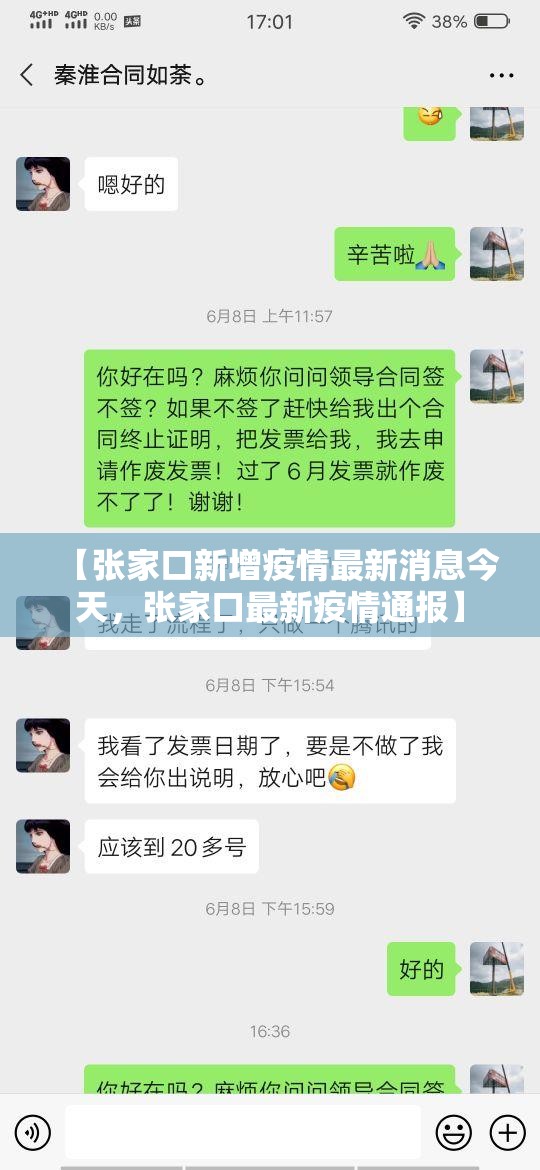
Task: Open the emoji picker
Action: pos(453,1133)
